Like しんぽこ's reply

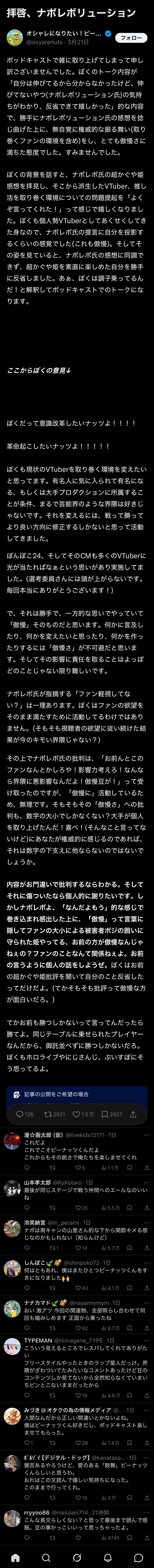(80, 1288)
